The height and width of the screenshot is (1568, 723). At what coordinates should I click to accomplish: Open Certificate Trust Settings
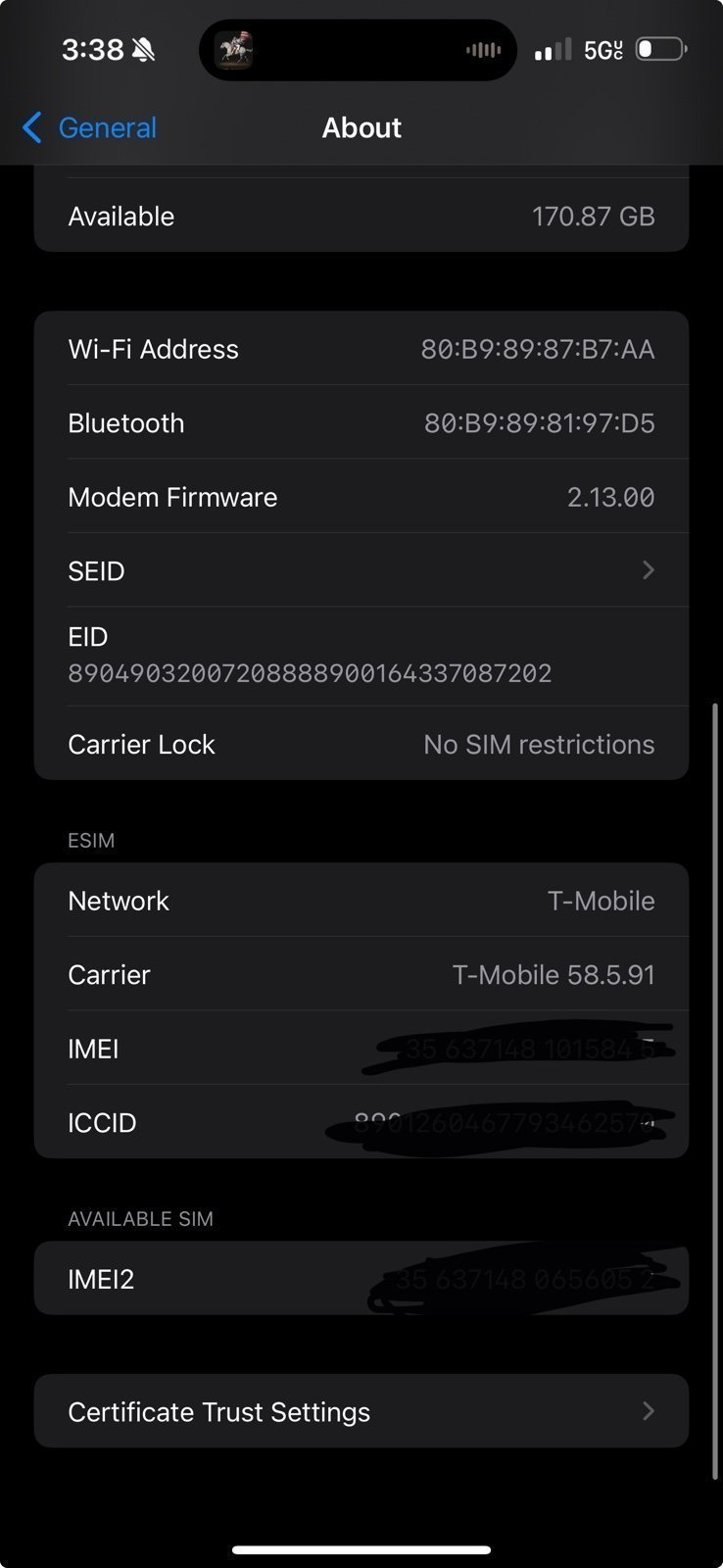click(x=361, y=1411)
